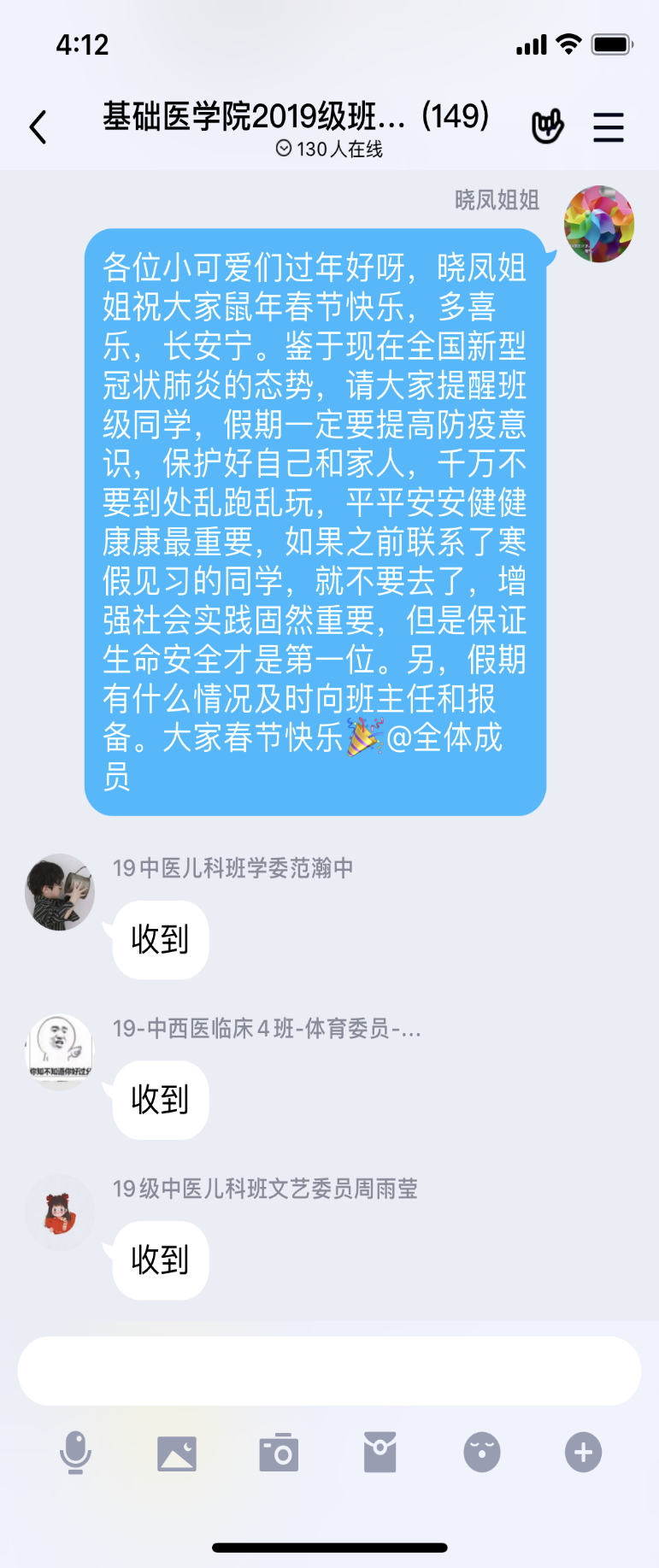Record a voice message with microphone
The height and width of the screenshot is (1568, 659).
point(75,1453)
